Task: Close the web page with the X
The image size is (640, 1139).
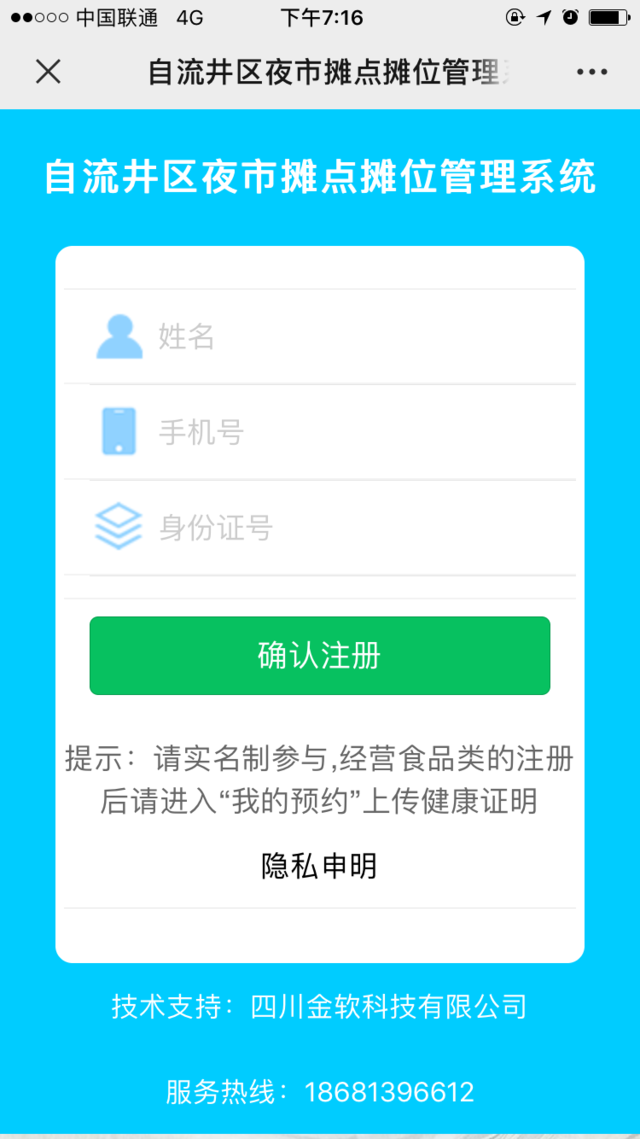Action: (48, 72)
